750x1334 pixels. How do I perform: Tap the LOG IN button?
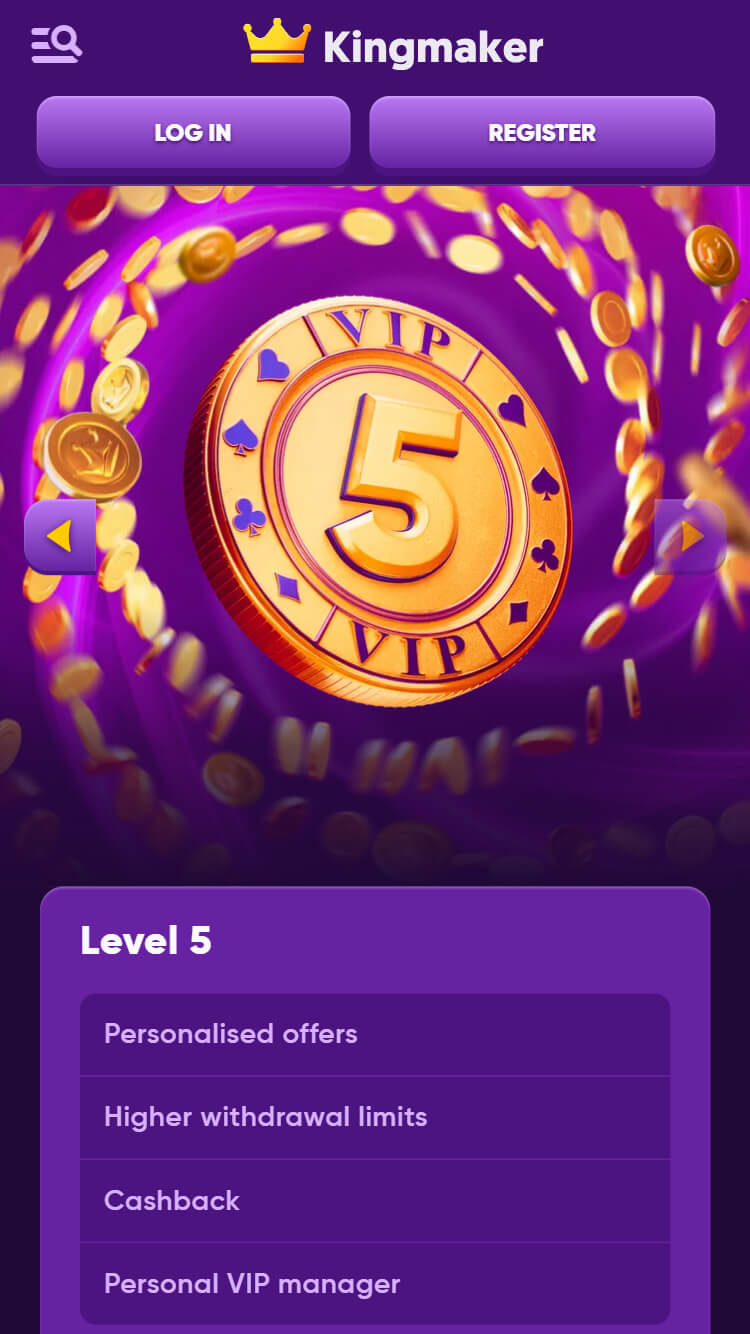point(193,133)
